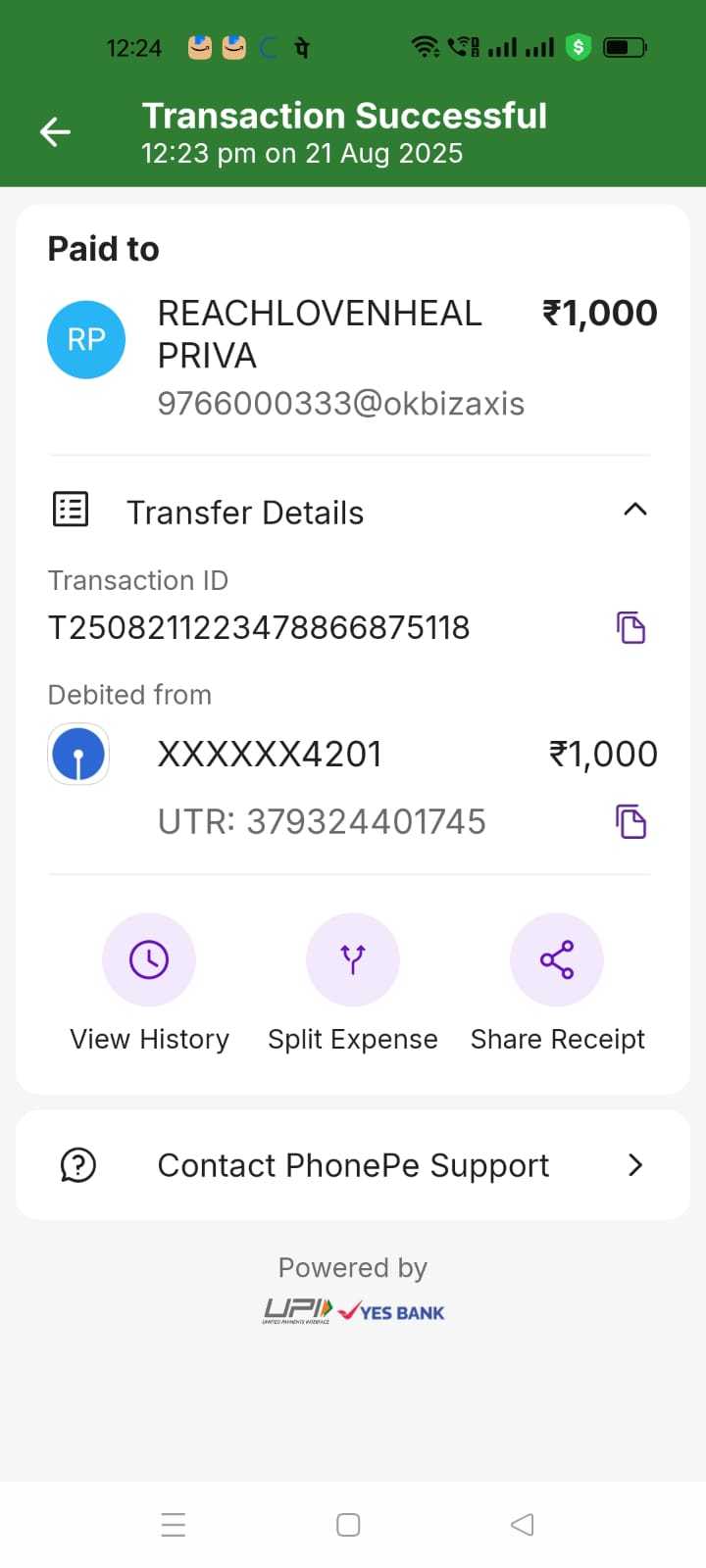Go back using the header arrow
Viewport: 706px width, 1568px height.
[55, 131]
